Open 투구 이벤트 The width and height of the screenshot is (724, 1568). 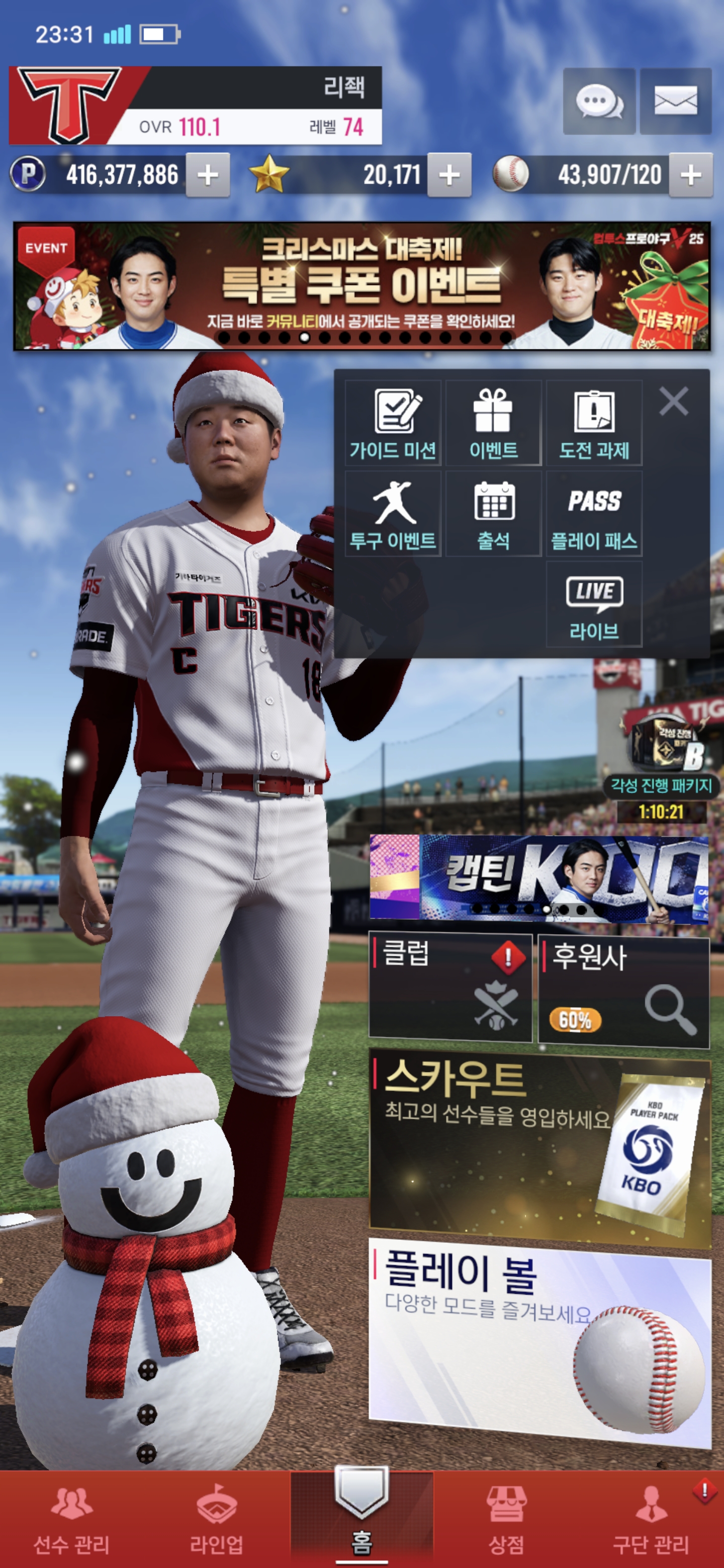coord(393,514)
